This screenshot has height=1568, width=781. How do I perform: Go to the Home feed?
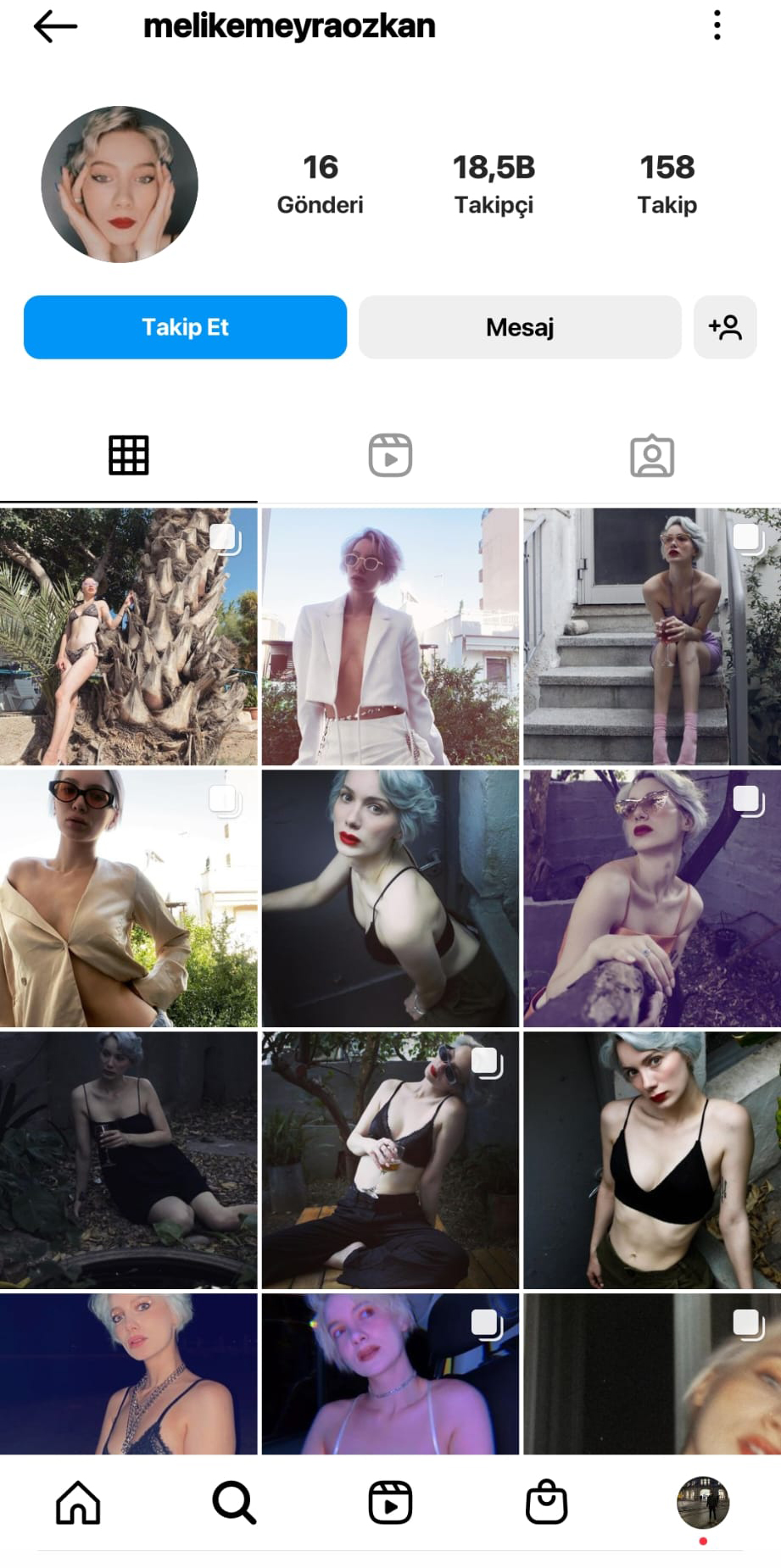78,1503
